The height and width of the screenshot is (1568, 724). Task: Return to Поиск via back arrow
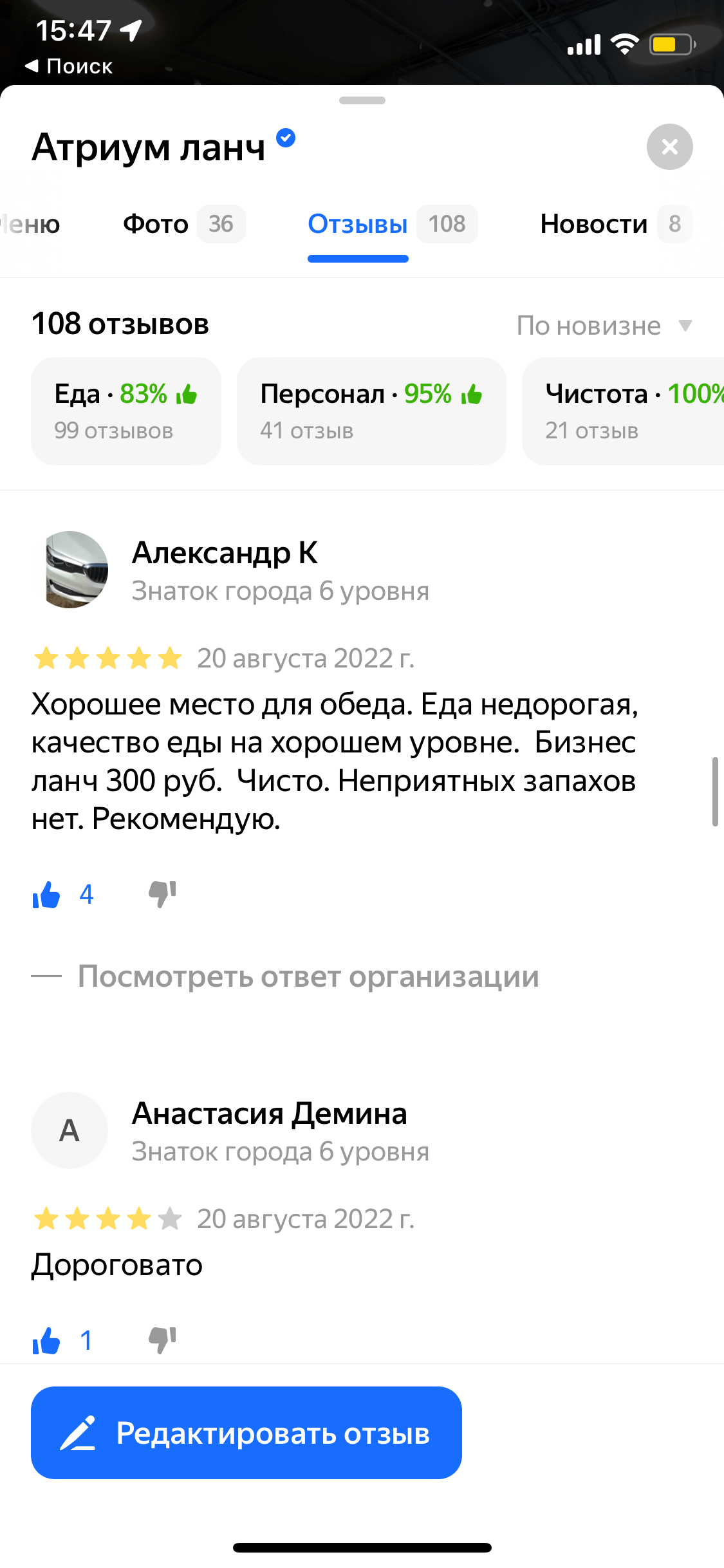coord(68,66)
